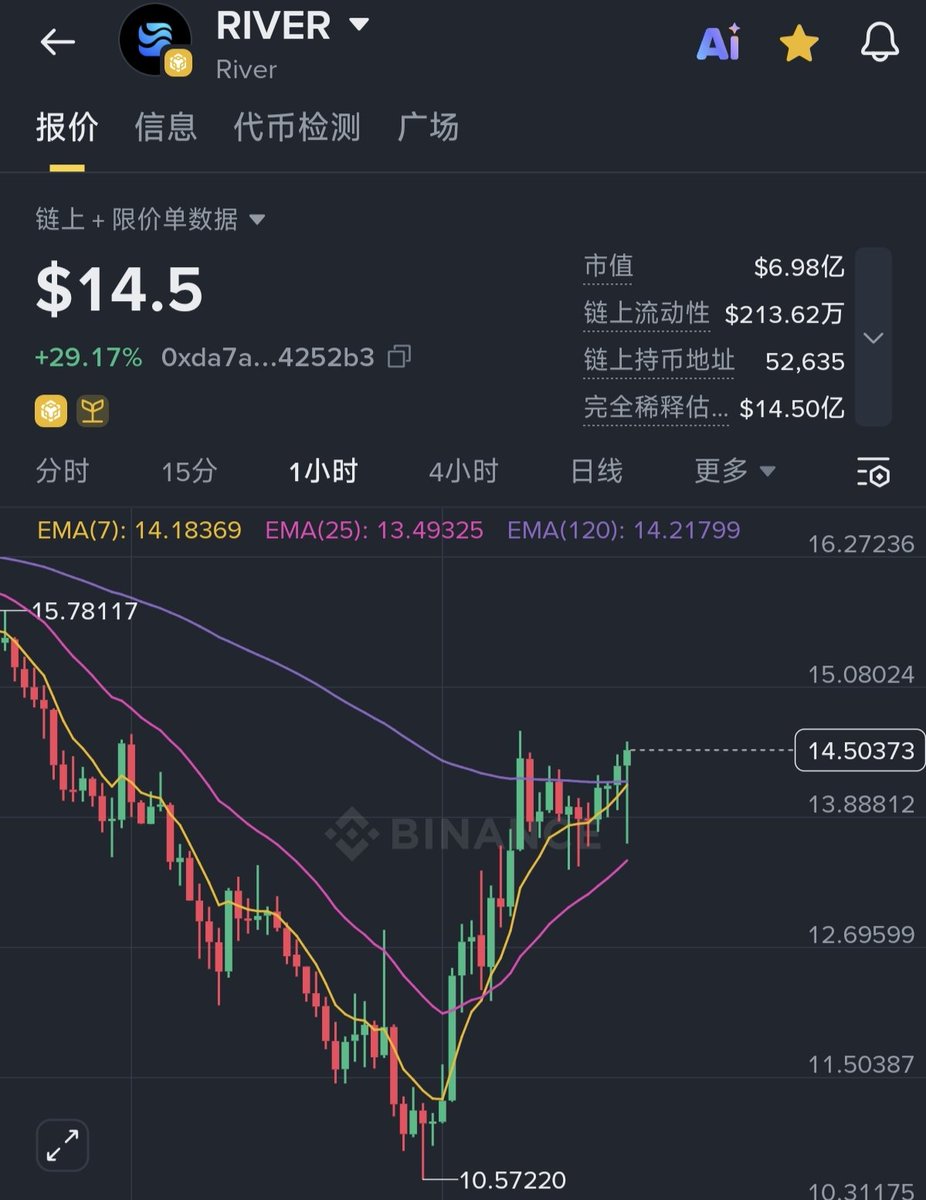Open chart indicator settings
This screenshot has width=926, height=1200.
[873, 472]
